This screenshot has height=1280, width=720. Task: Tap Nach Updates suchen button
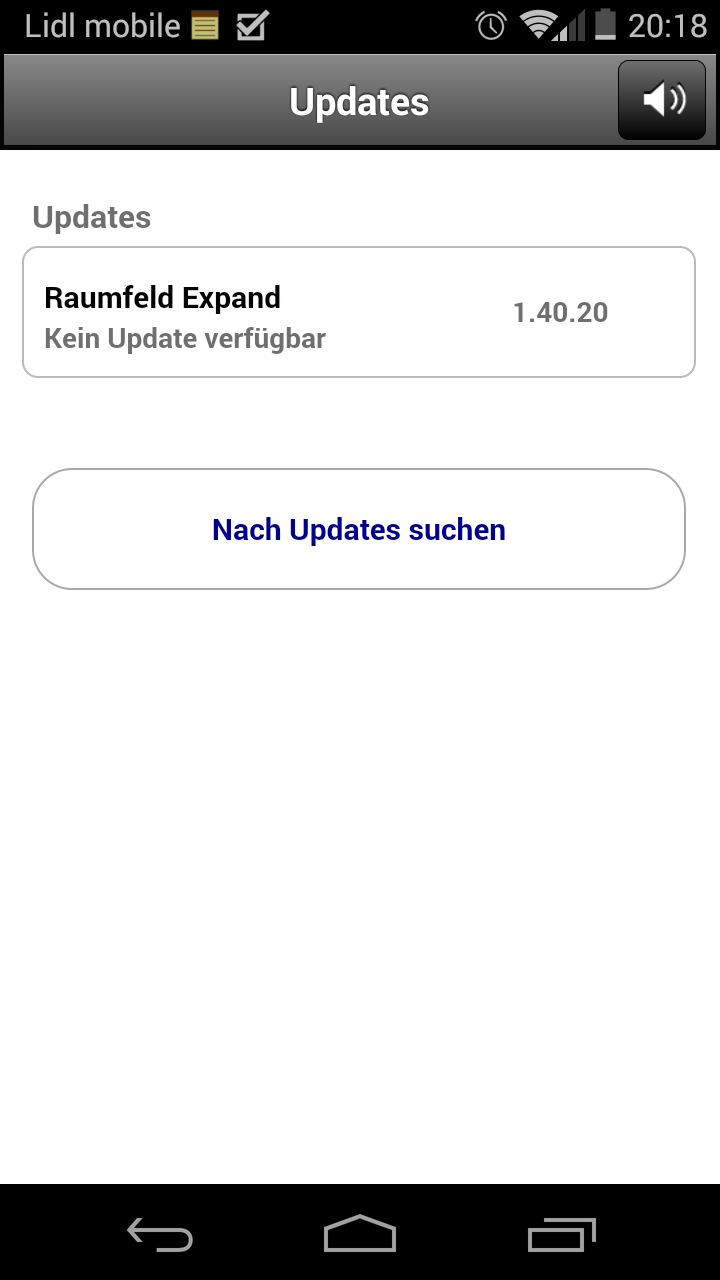click(x=359, y=529)
